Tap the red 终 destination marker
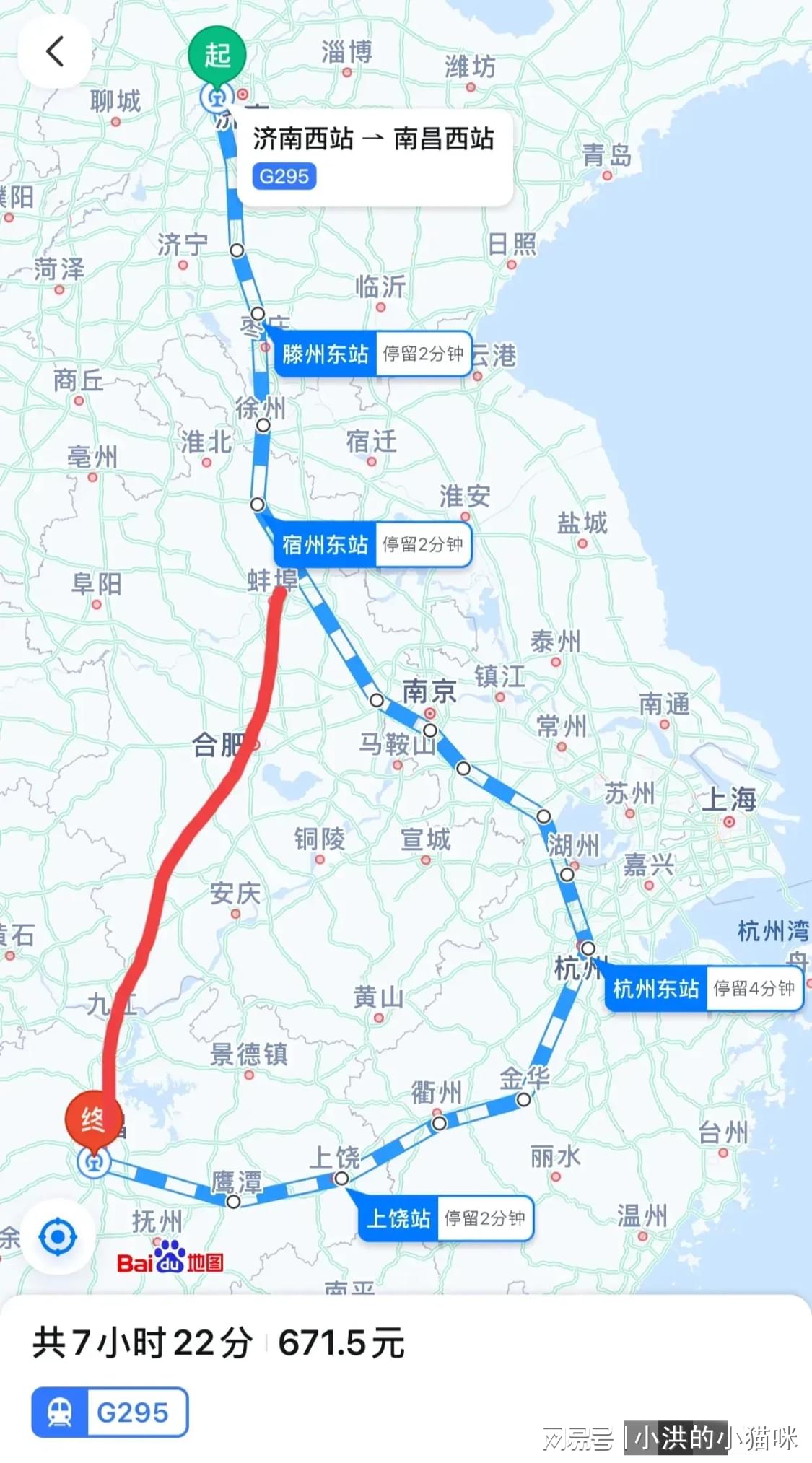The image size is (812, 1463). pyautogui.click(x=93, y=1119)
